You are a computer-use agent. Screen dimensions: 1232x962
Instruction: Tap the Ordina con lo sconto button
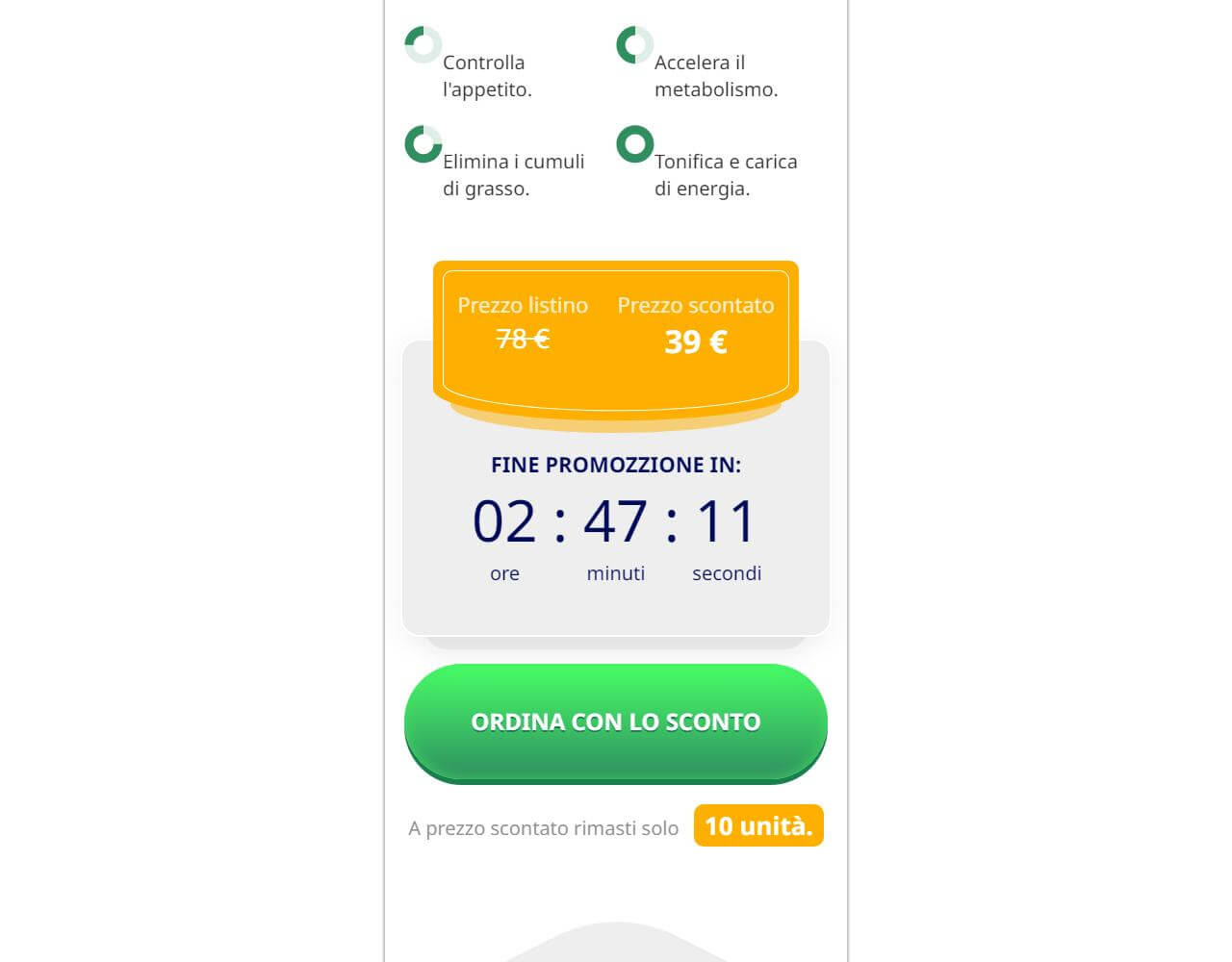[615, 721]
